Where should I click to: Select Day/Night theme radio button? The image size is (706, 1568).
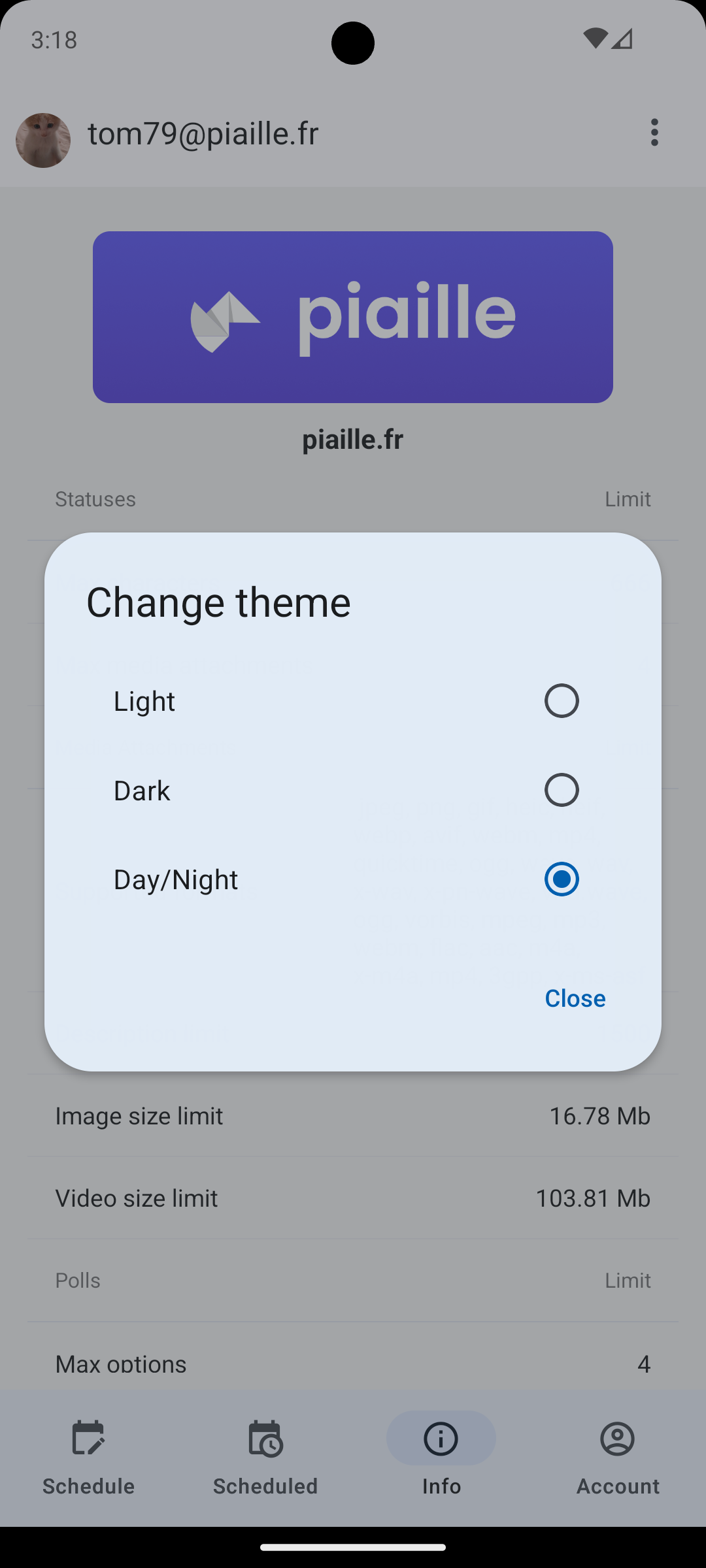coord(561,879)
